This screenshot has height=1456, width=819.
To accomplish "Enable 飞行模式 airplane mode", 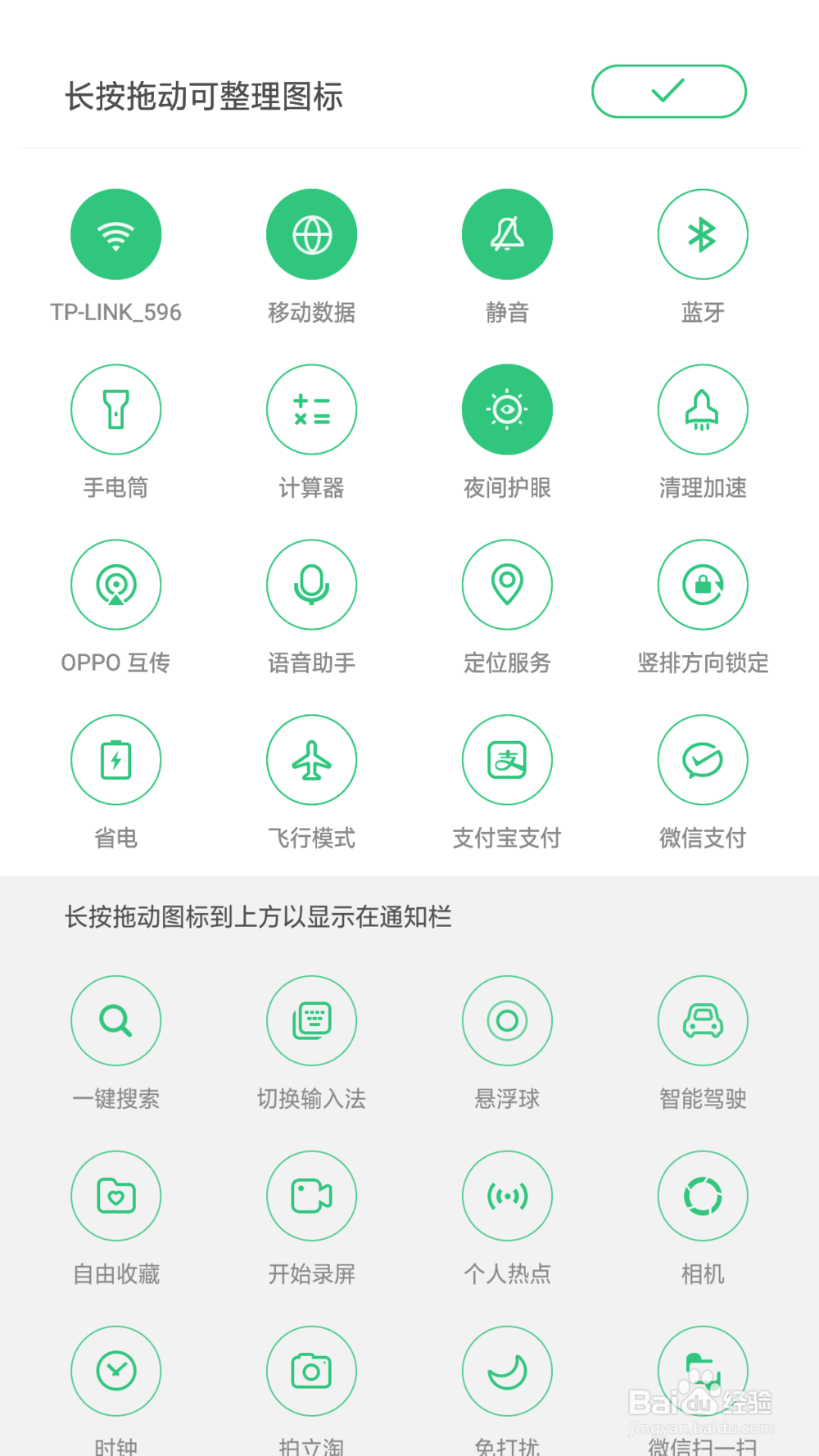I will click(311, 760).
